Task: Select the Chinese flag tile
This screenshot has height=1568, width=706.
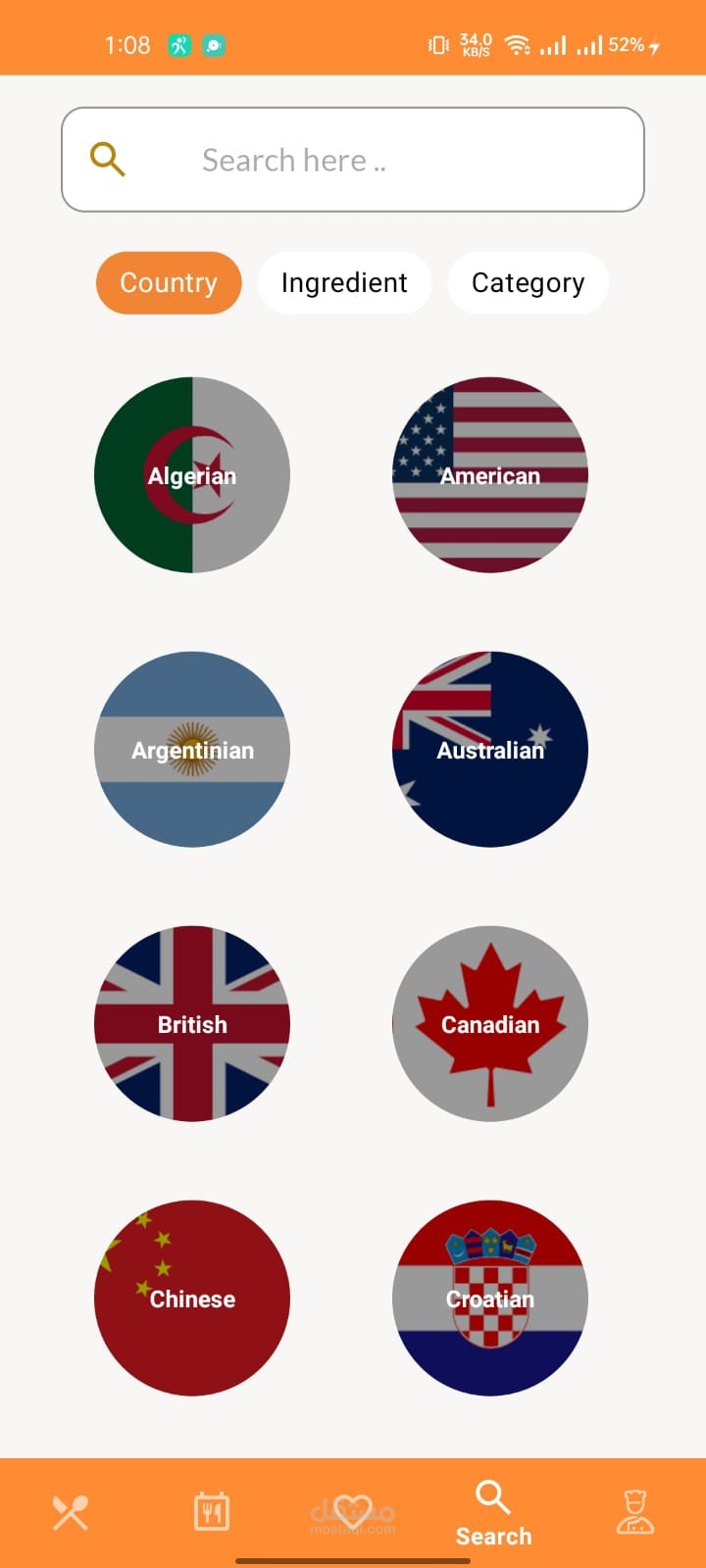Action: point(192,1298)
